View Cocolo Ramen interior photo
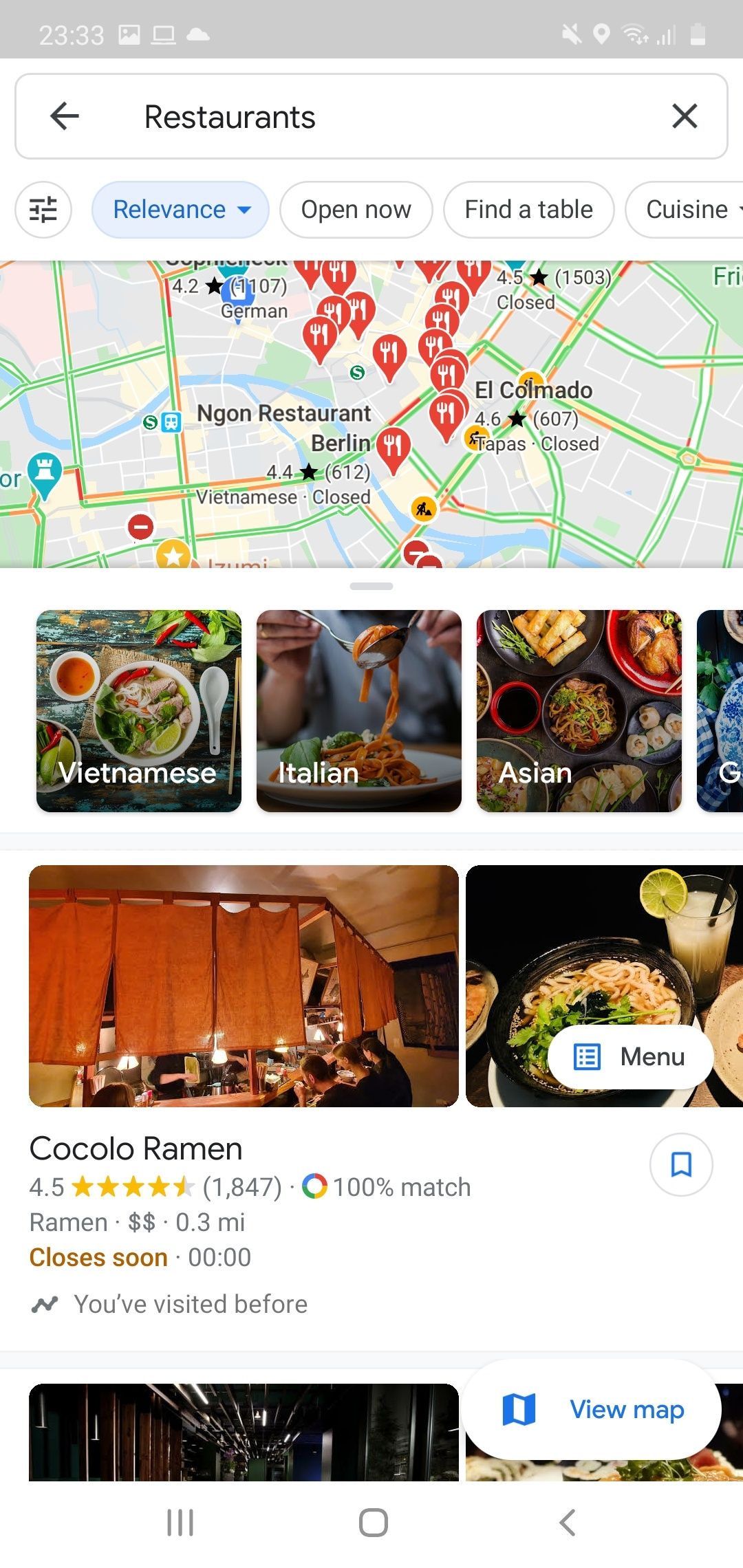The height and width of the screenshot is (1568, 743). (x=244, y=986)
